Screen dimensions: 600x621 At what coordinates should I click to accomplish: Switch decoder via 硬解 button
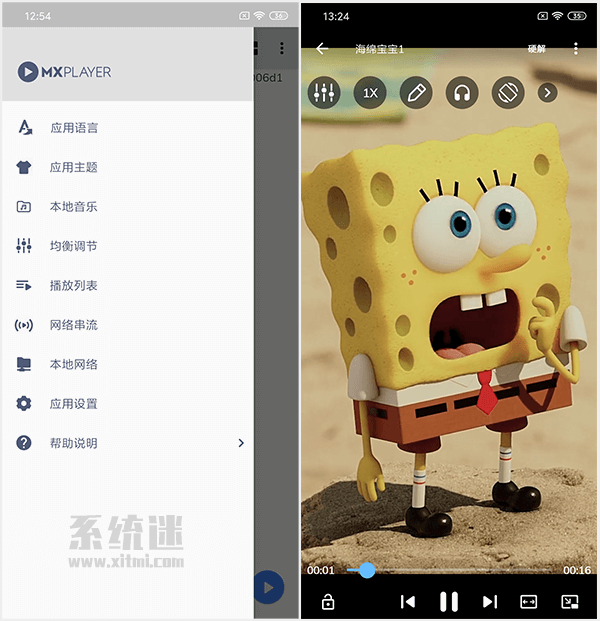538,49
